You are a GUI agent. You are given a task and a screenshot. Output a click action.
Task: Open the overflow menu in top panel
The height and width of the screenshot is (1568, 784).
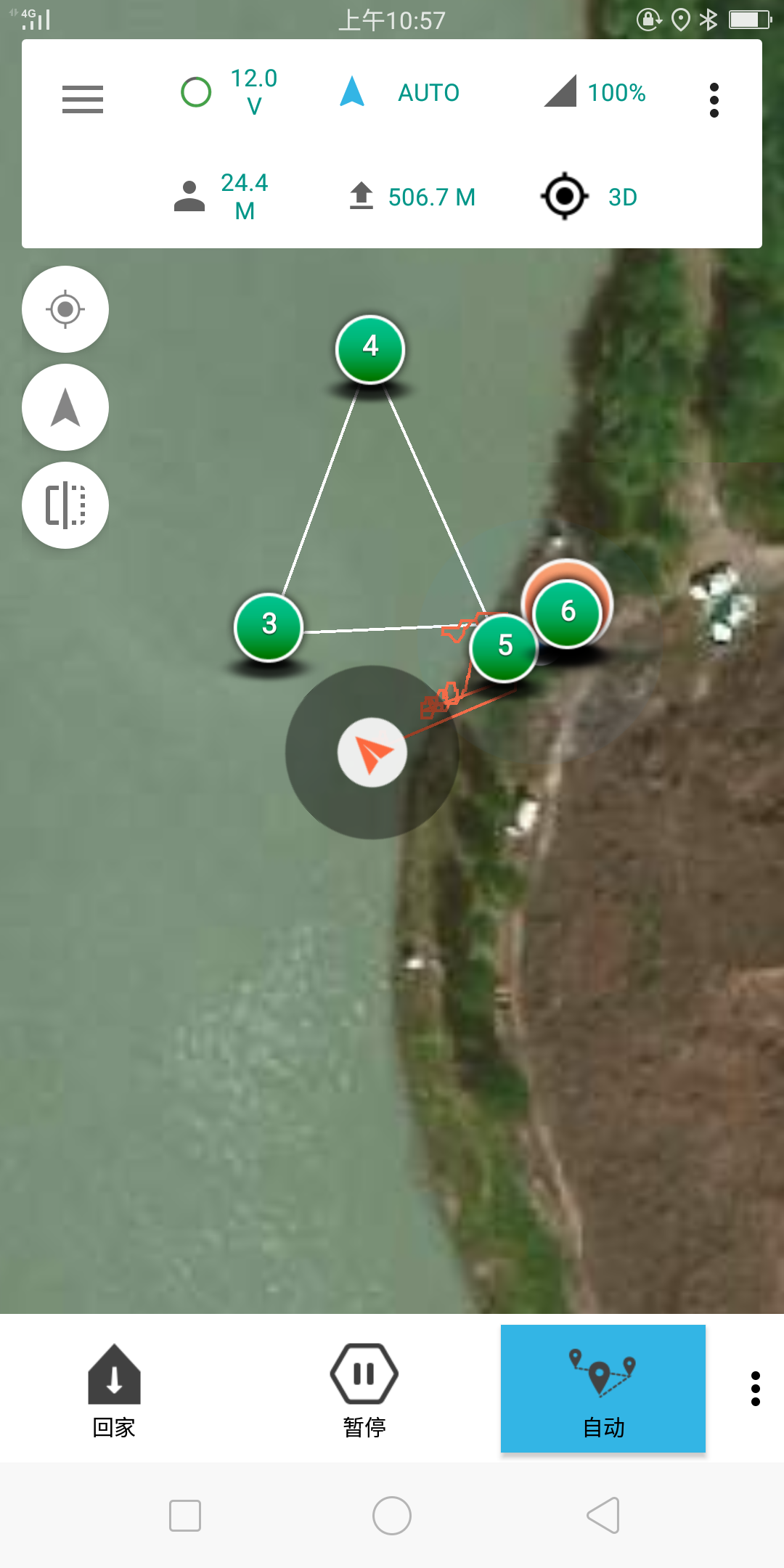[x=714, y=100]
